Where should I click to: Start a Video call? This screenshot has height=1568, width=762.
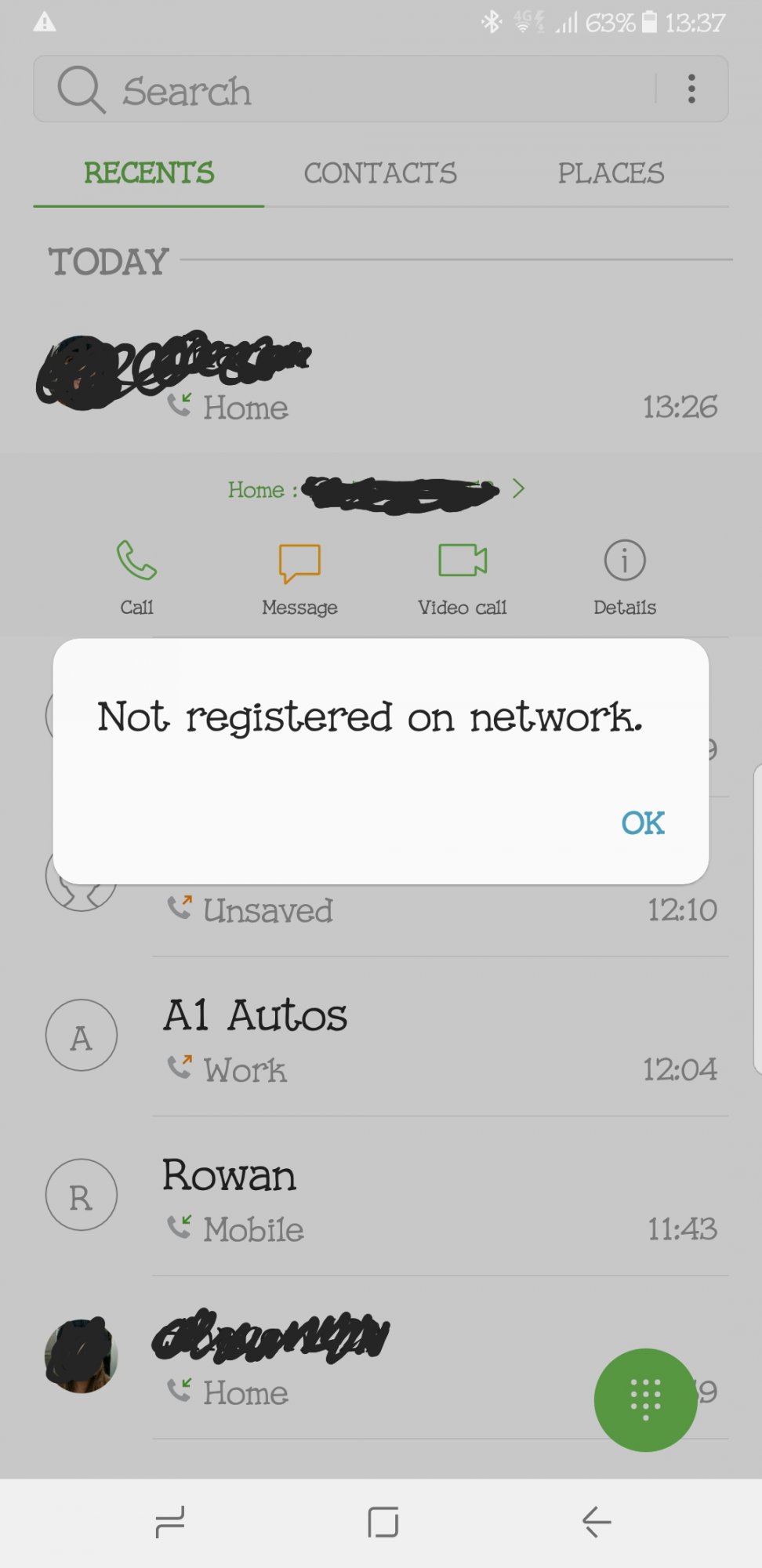pos(463,579)
